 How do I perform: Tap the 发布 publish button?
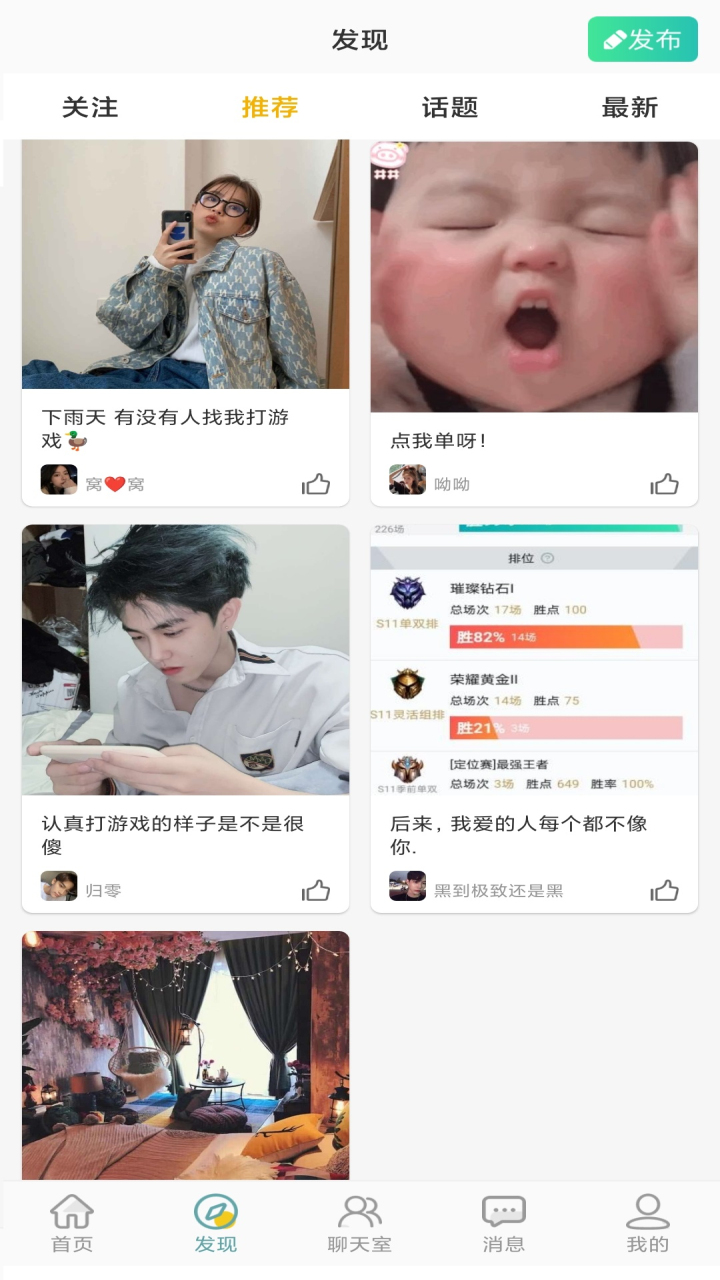642,40
